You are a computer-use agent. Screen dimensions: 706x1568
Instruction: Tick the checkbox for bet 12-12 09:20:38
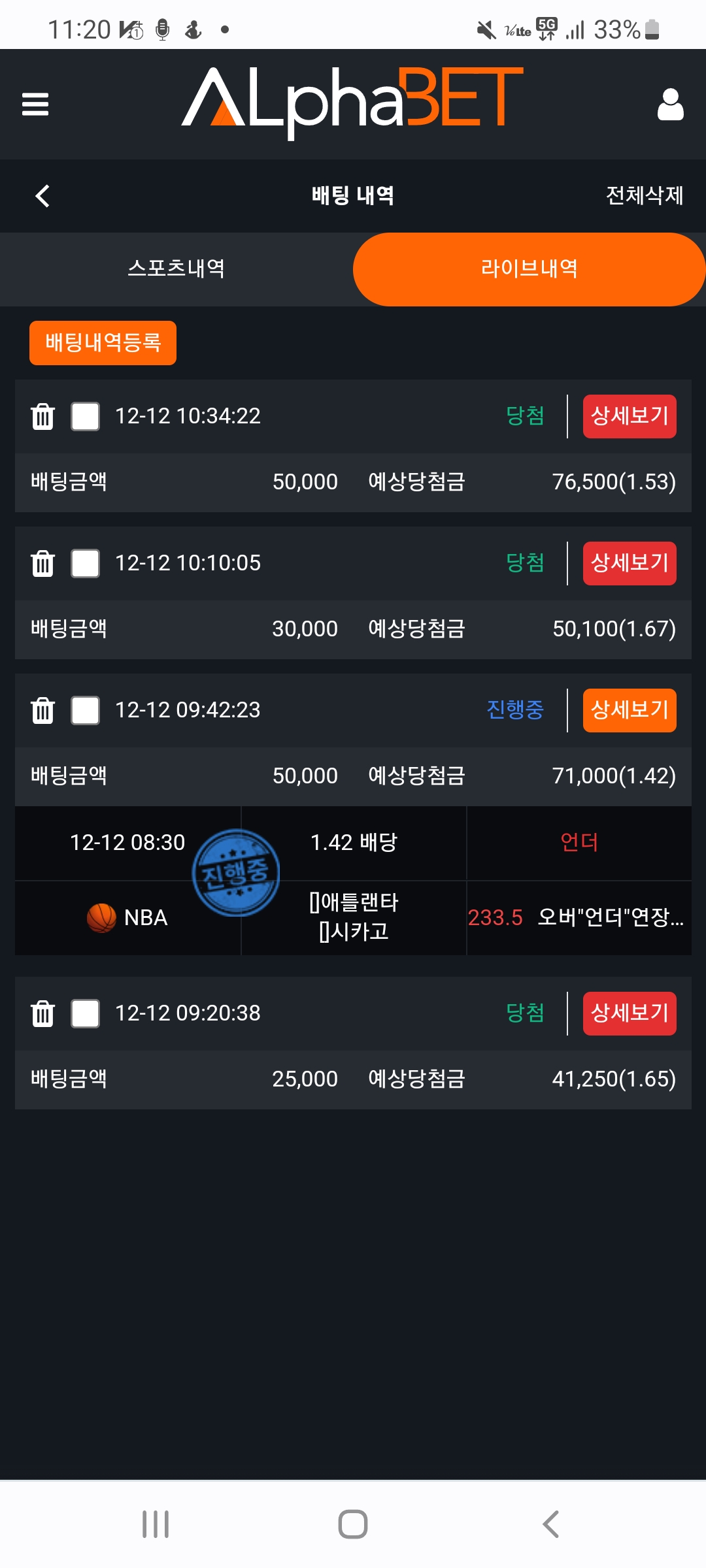pyautogui.click(x=86, y=1013)
